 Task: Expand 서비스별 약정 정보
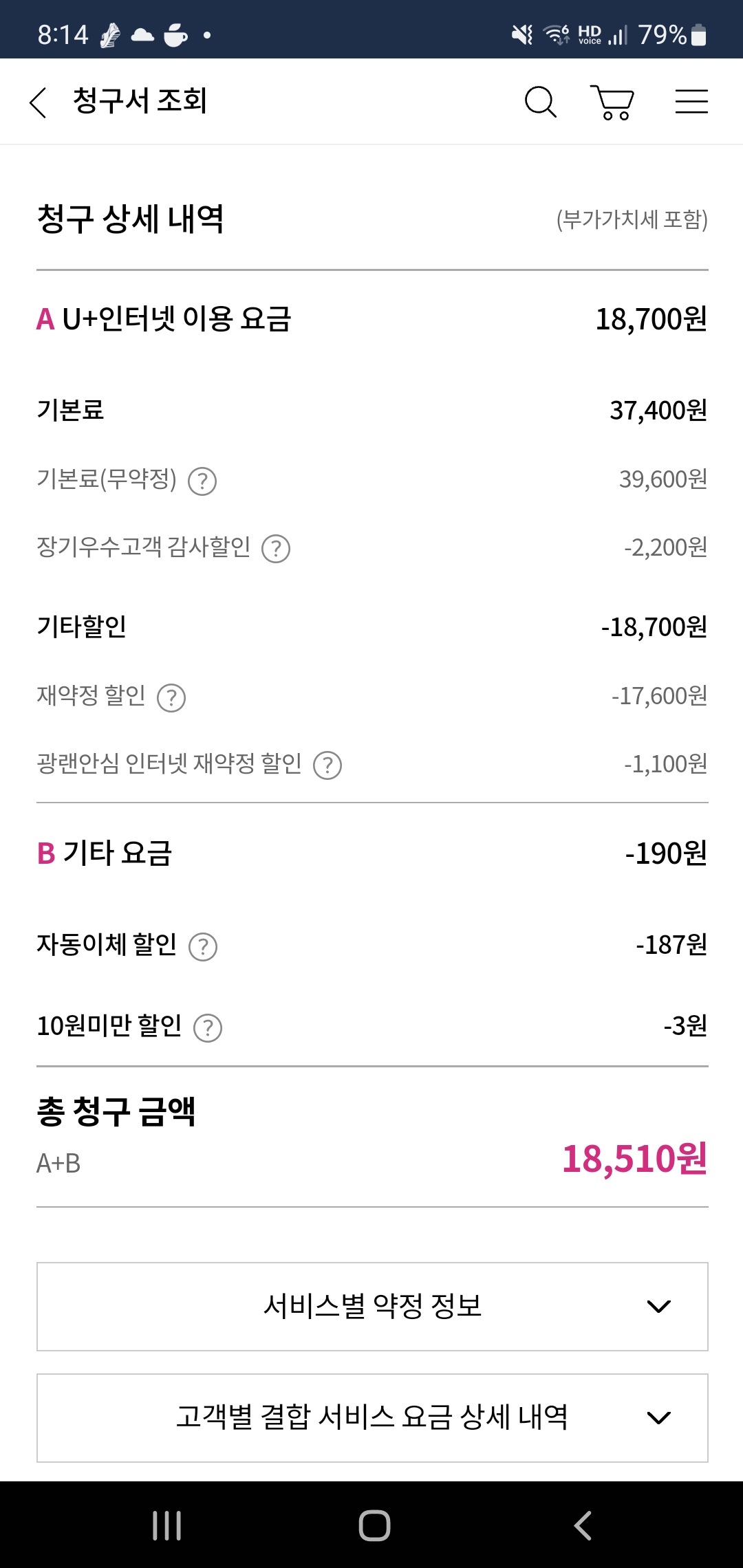[372, 1306]
